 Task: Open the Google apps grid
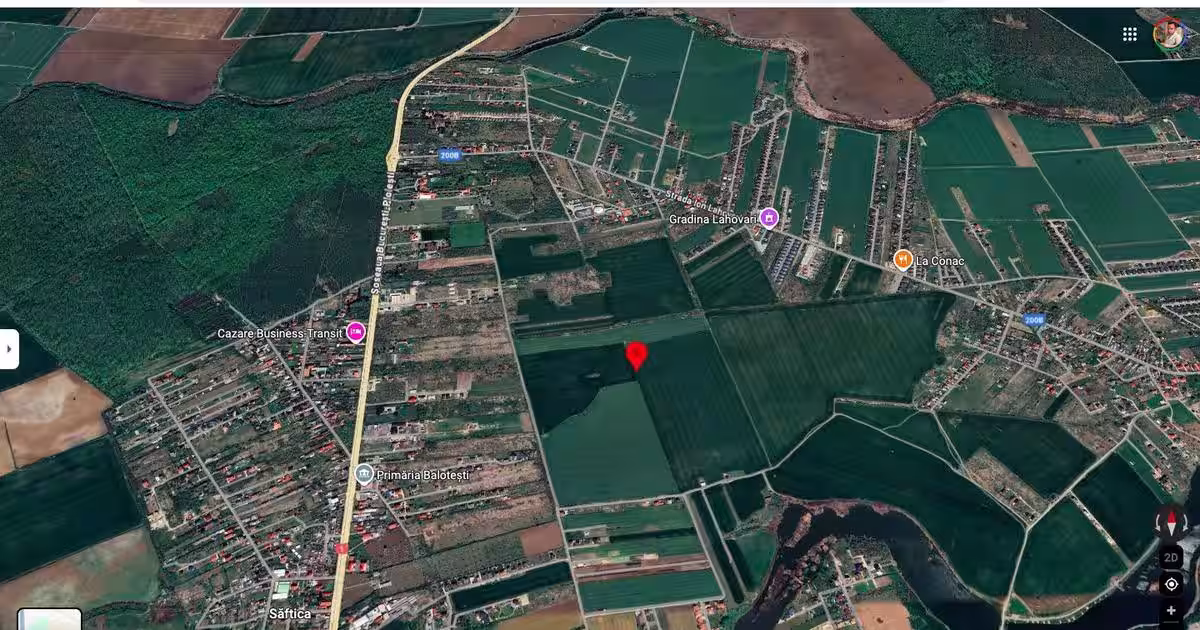click(x=1130, y=34)
